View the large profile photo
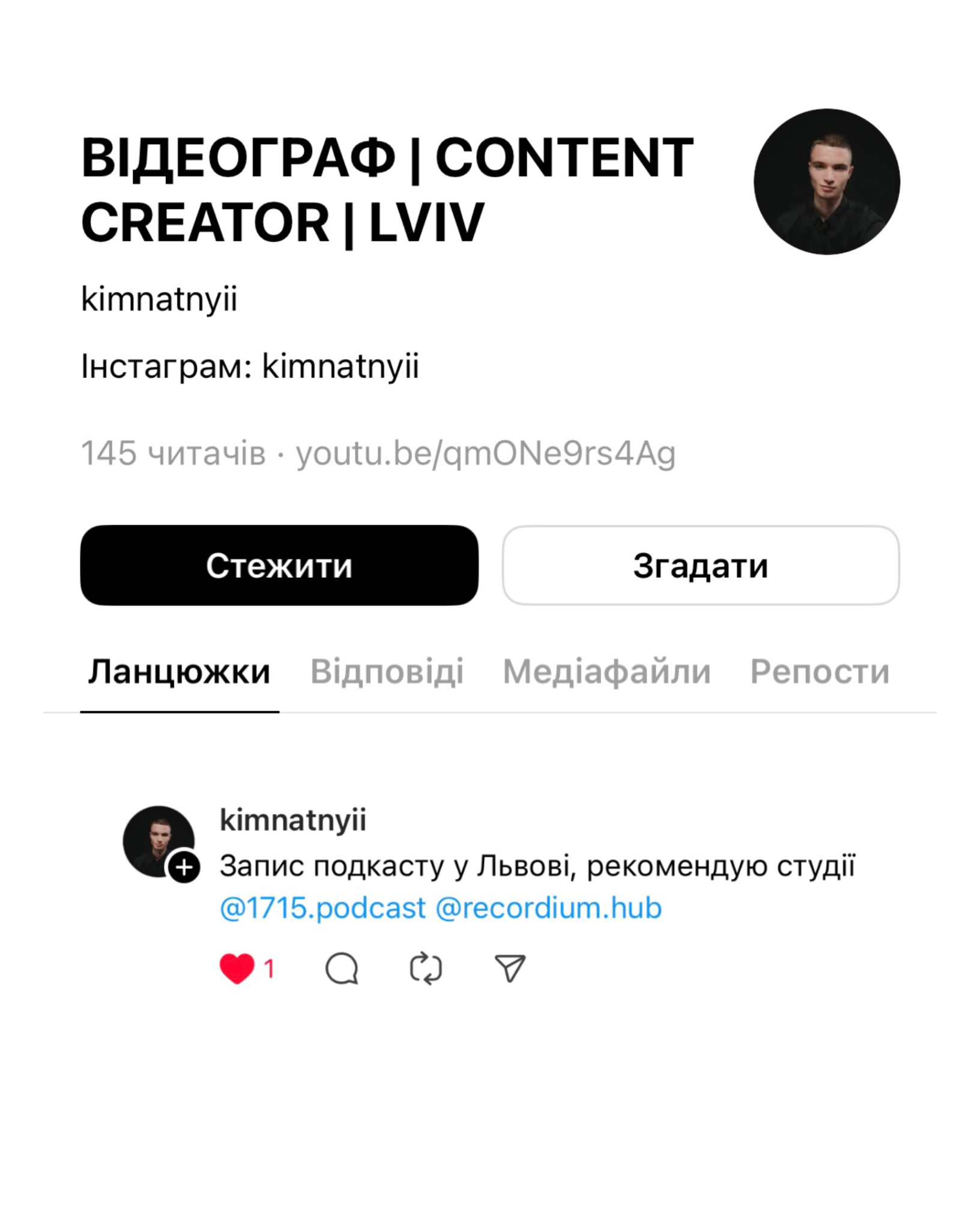The width and height of the screenshot is (980, 1225). [x=826, y=181]
